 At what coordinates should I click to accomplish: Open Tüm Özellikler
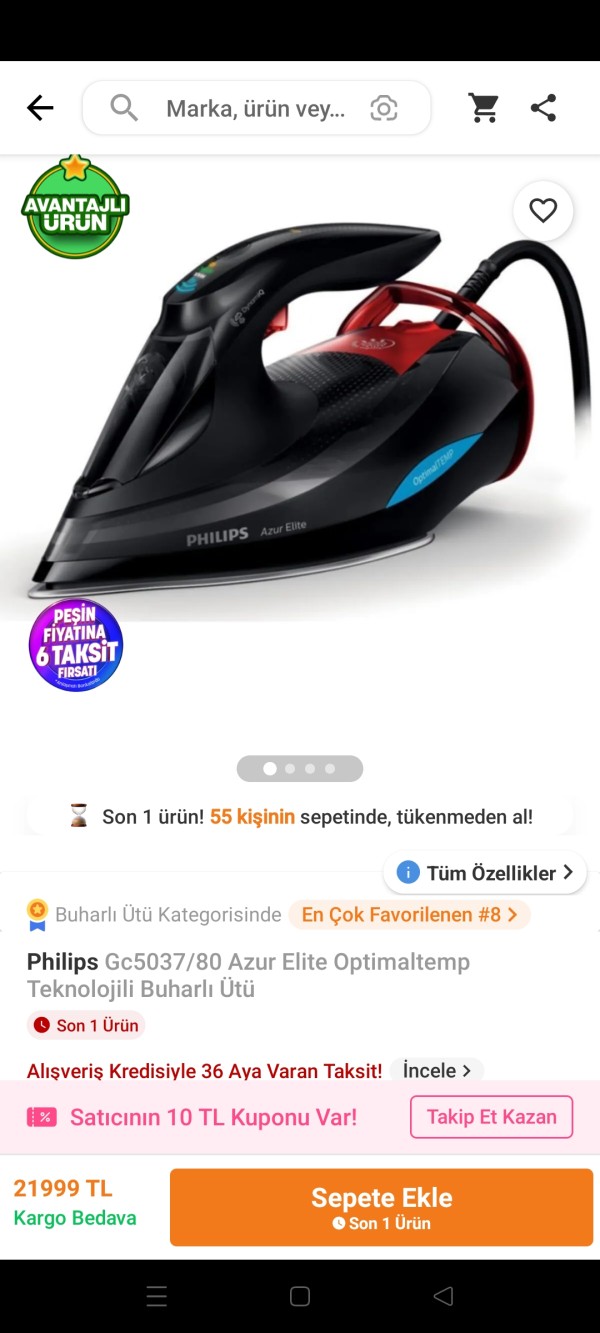click(486, 873)
